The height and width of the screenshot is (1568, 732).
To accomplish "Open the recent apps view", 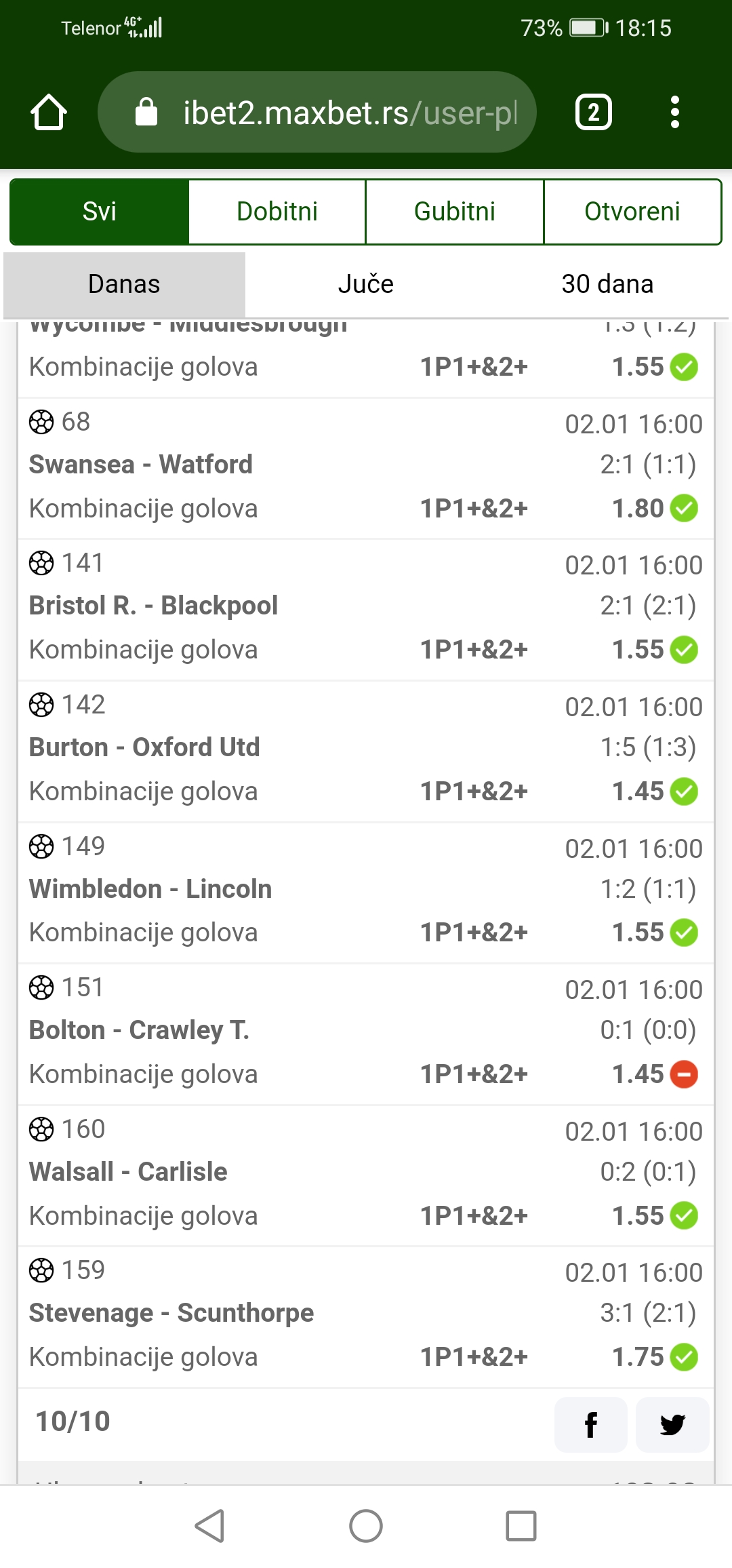I will [521, 1526].
